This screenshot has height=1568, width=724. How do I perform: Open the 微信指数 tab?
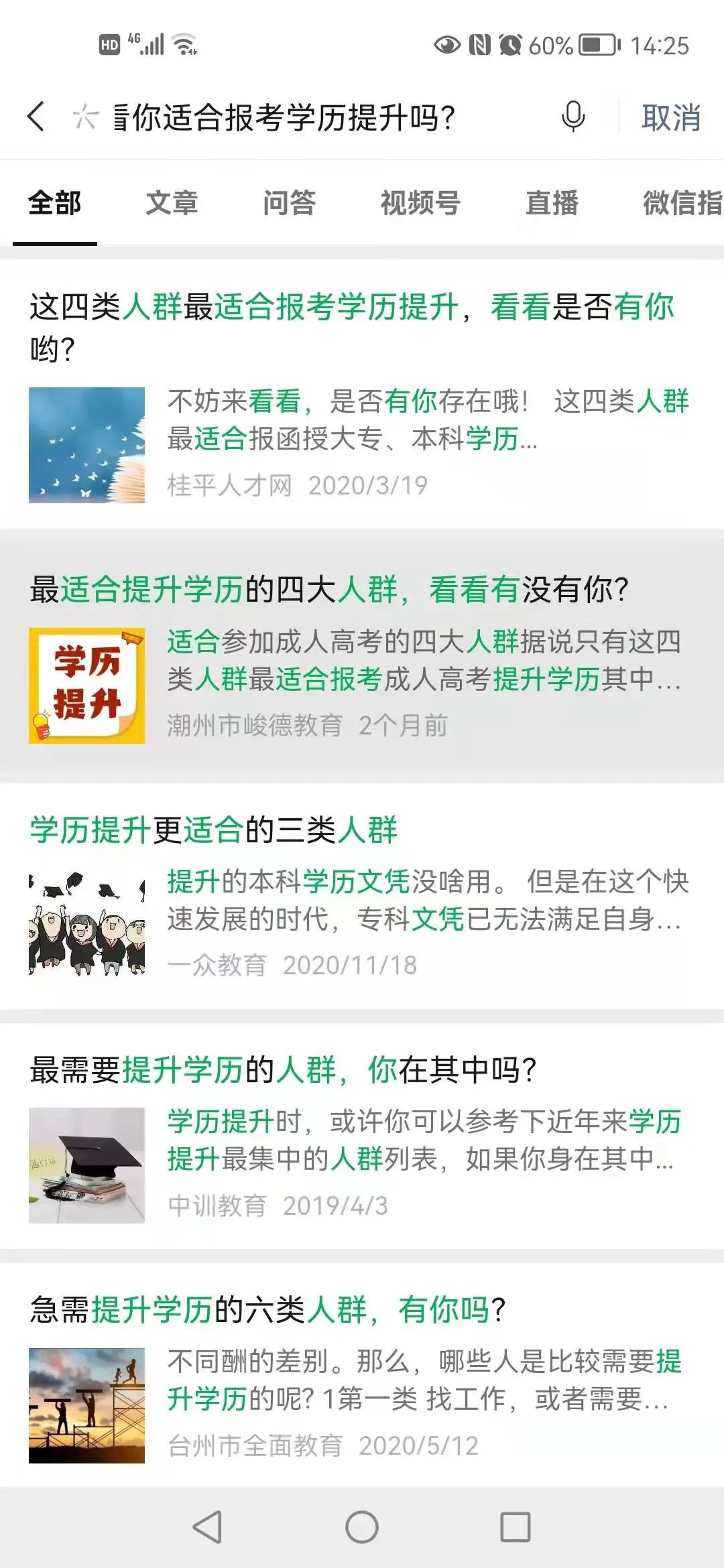[x=682, y=202]
